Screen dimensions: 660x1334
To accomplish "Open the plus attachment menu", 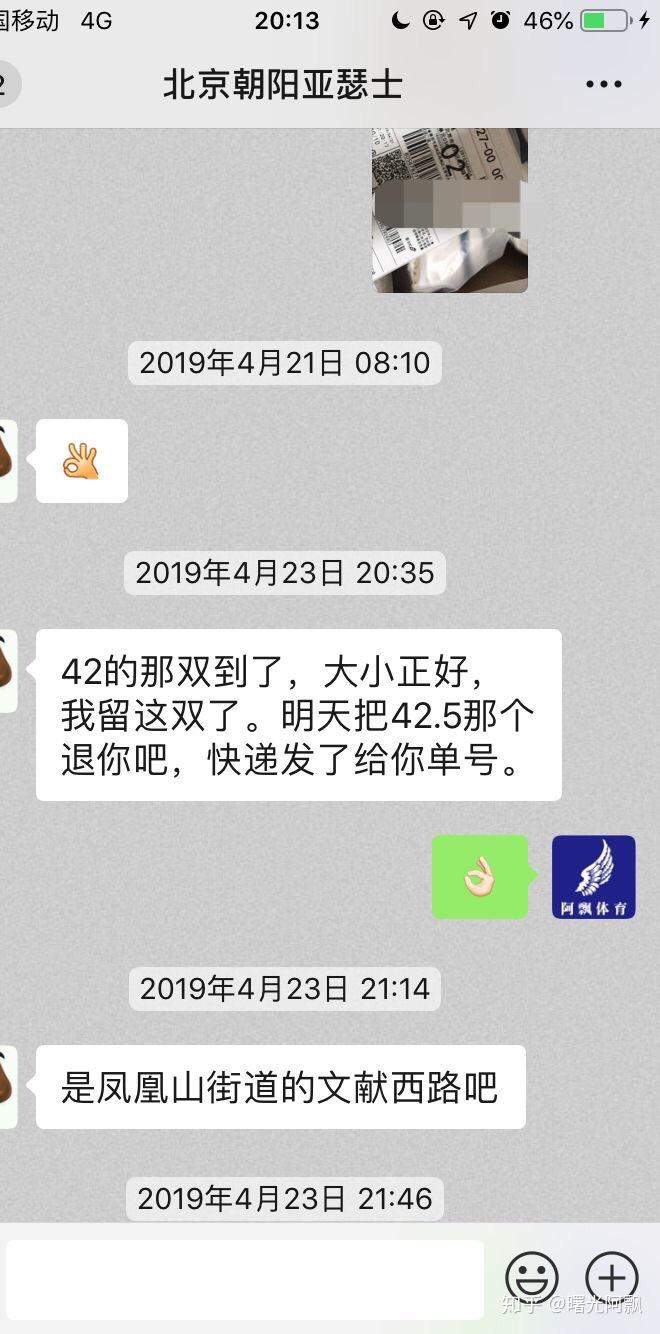I will 611,1278.
